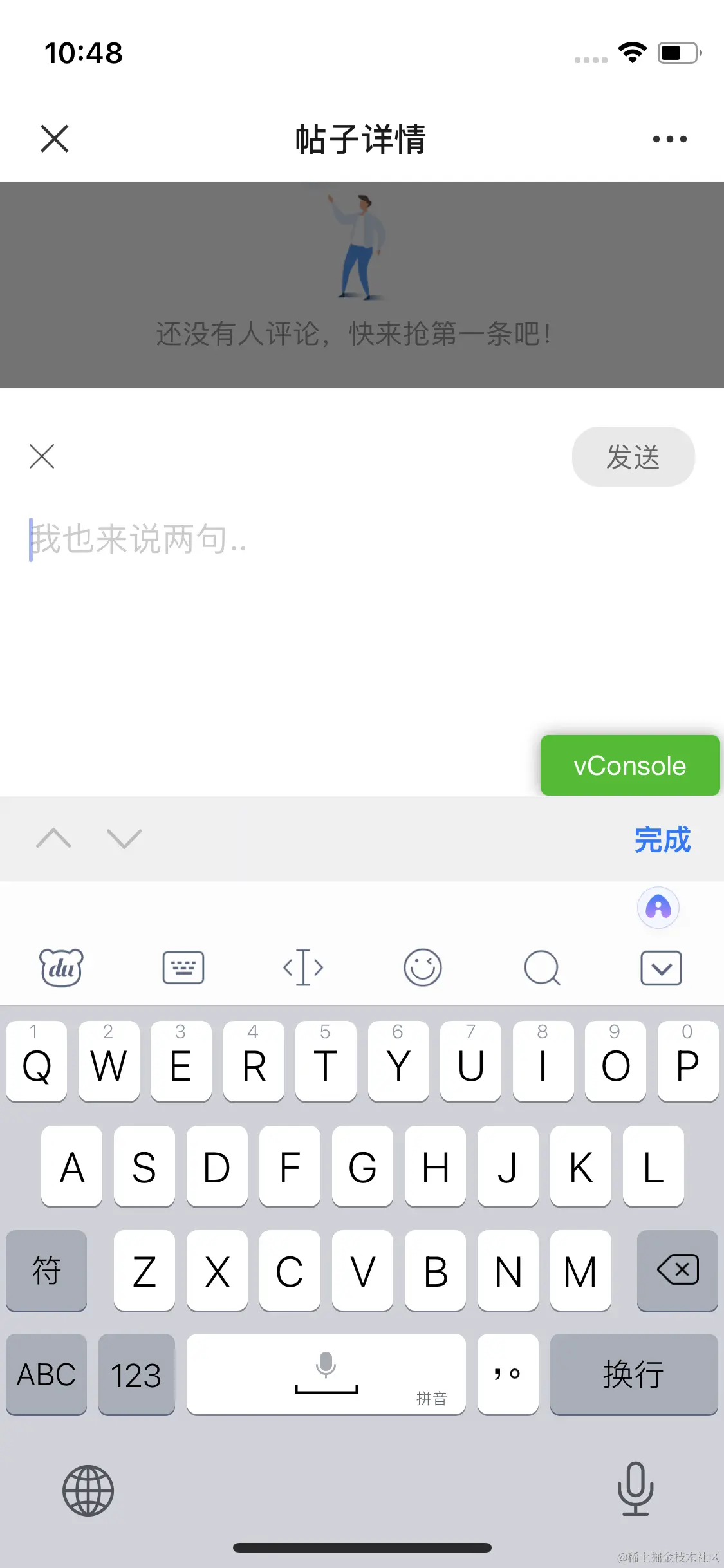
Task: Open the vConsole debug panel
Action: click(x=629, y=765)
